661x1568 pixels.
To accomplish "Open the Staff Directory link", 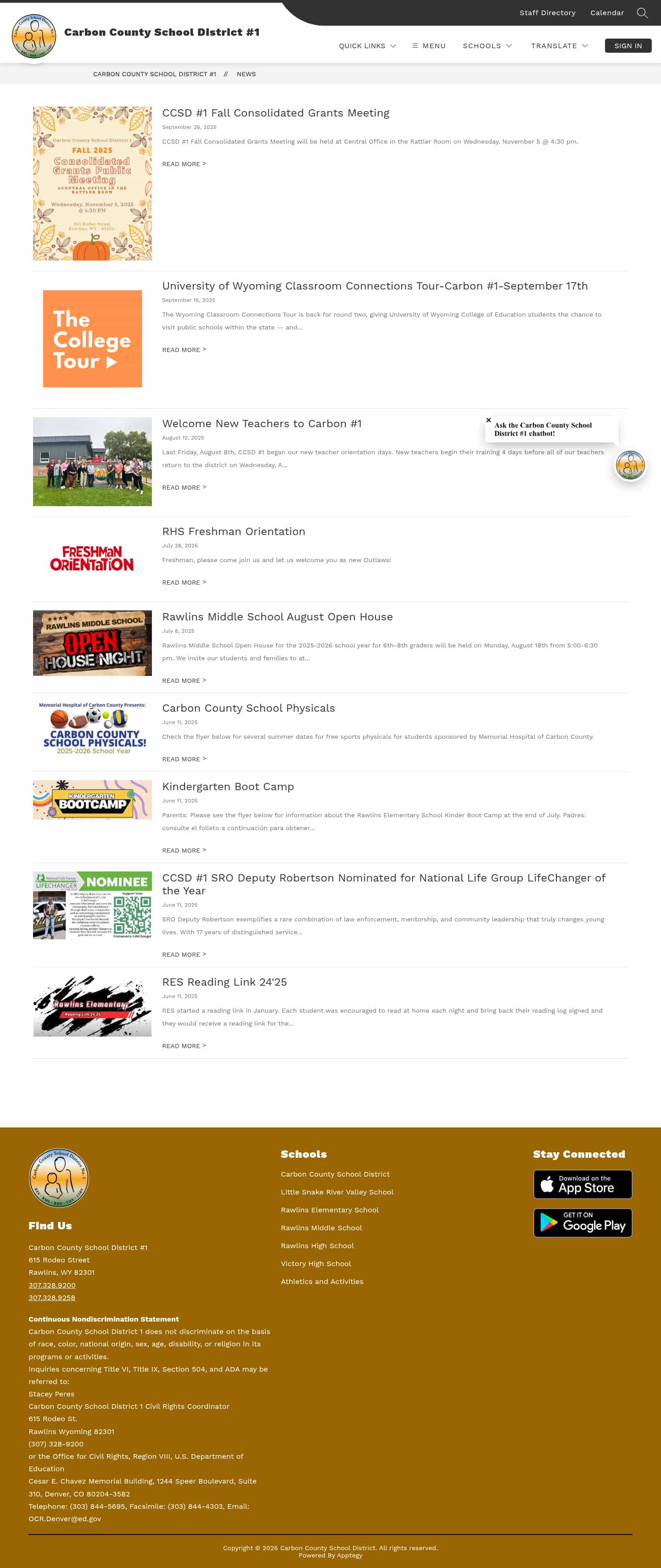I will (547, 13).
